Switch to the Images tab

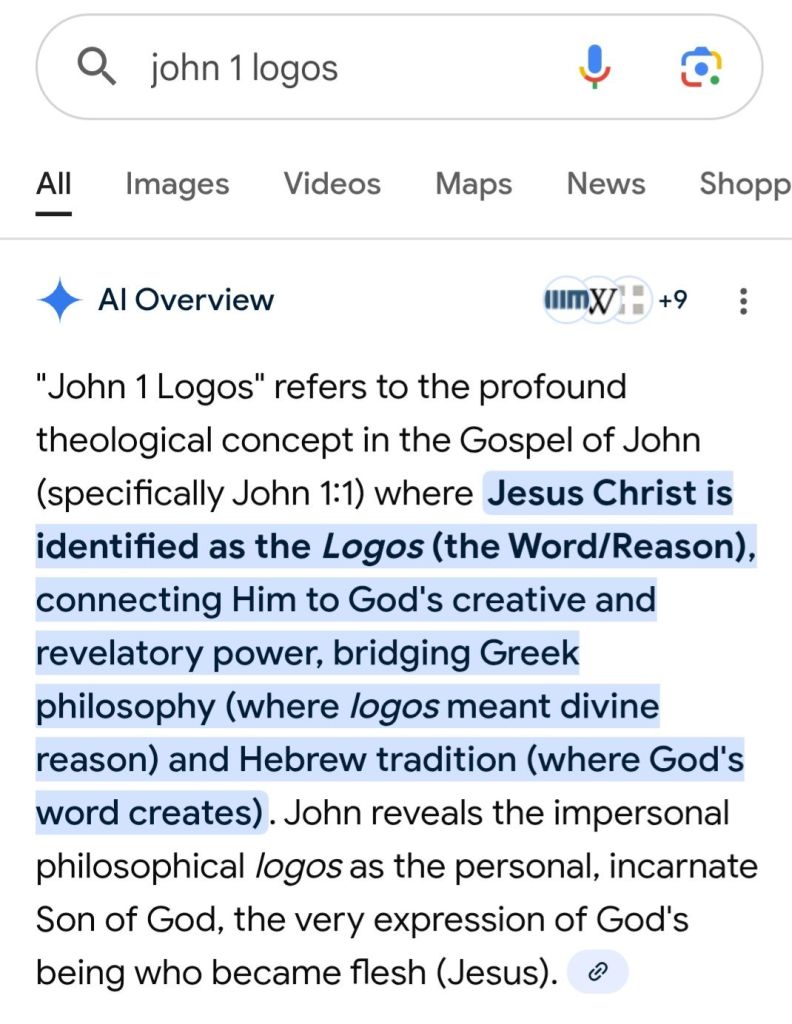tap(177, 184)
